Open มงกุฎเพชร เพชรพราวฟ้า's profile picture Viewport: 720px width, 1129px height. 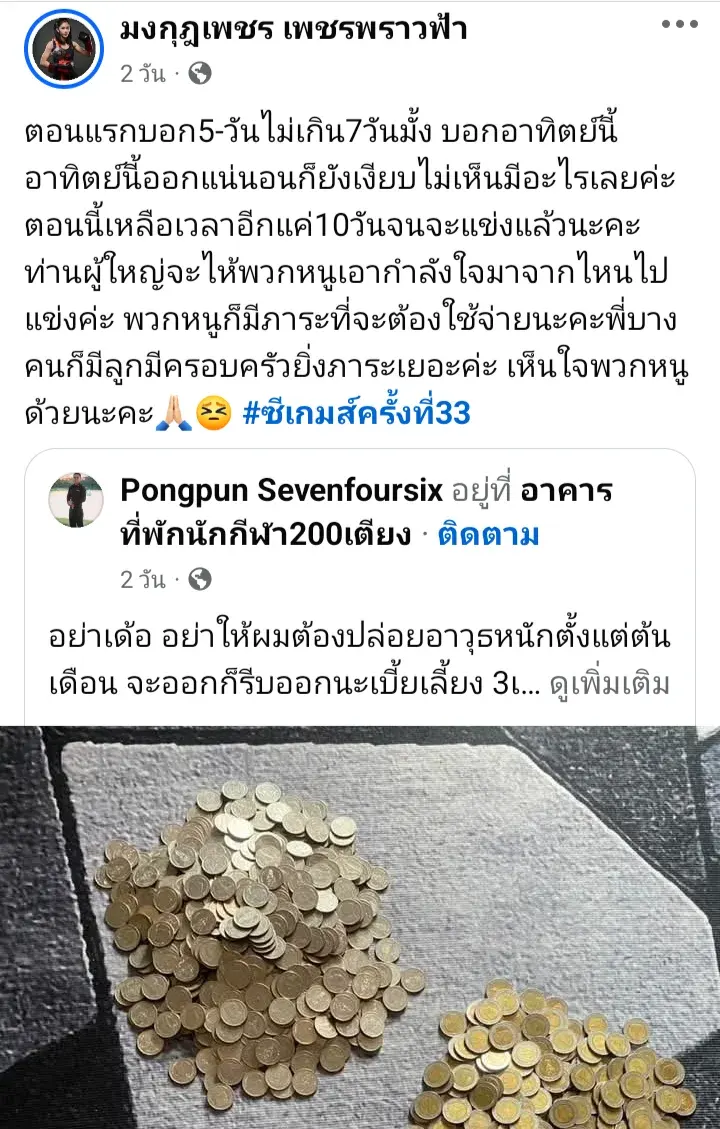click(66, 49)
